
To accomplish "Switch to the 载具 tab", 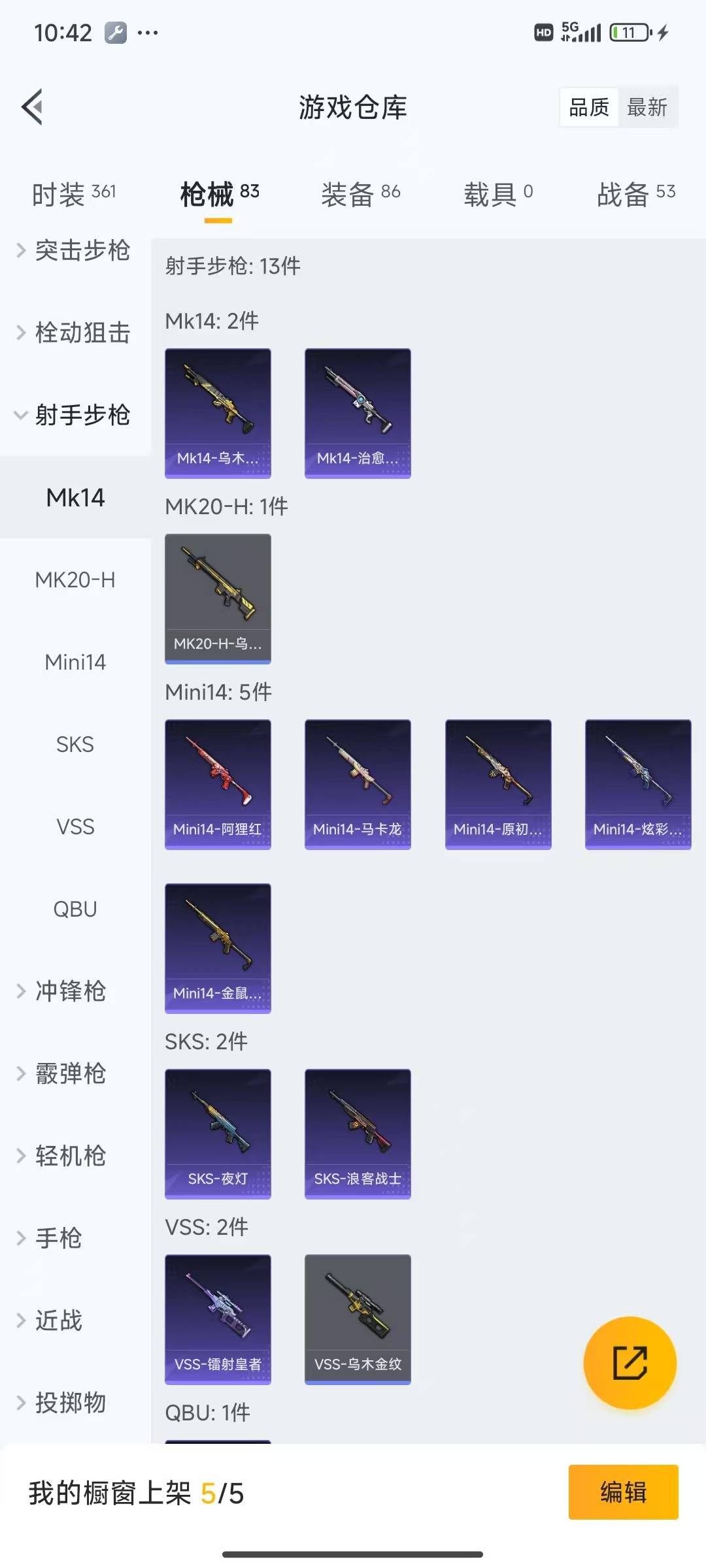I will click(x=498, y=194).
